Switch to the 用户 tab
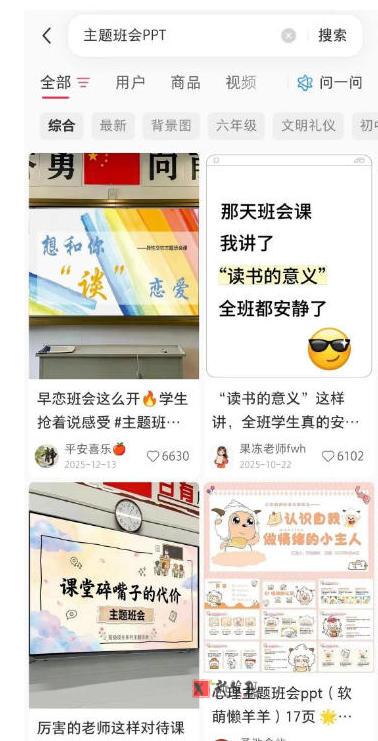 [x=130, y=83]
